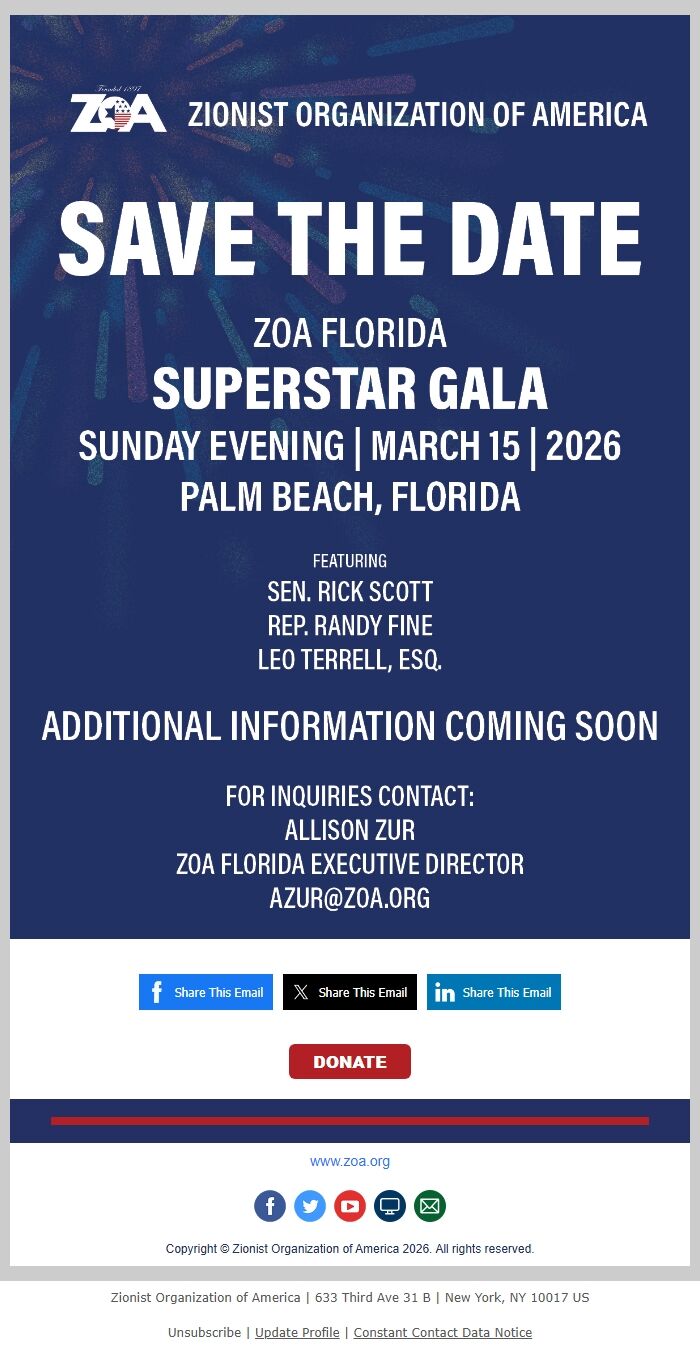Screen dimensions: 700x1350
Task: Tap the green email envelope icon
Action: coord(430,1206)
